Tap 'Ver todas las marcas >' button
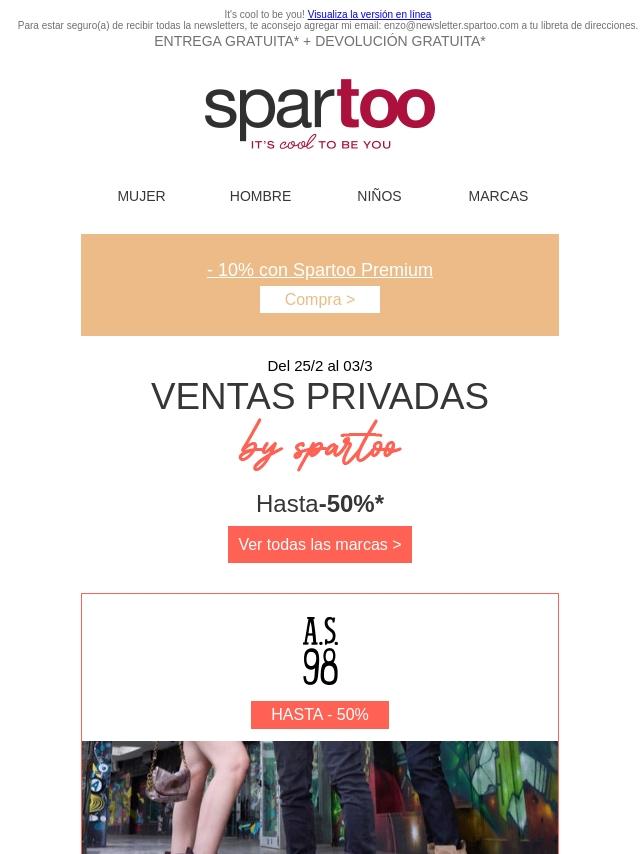The height and width of the screenshot is (854, 640). point(320,545)
